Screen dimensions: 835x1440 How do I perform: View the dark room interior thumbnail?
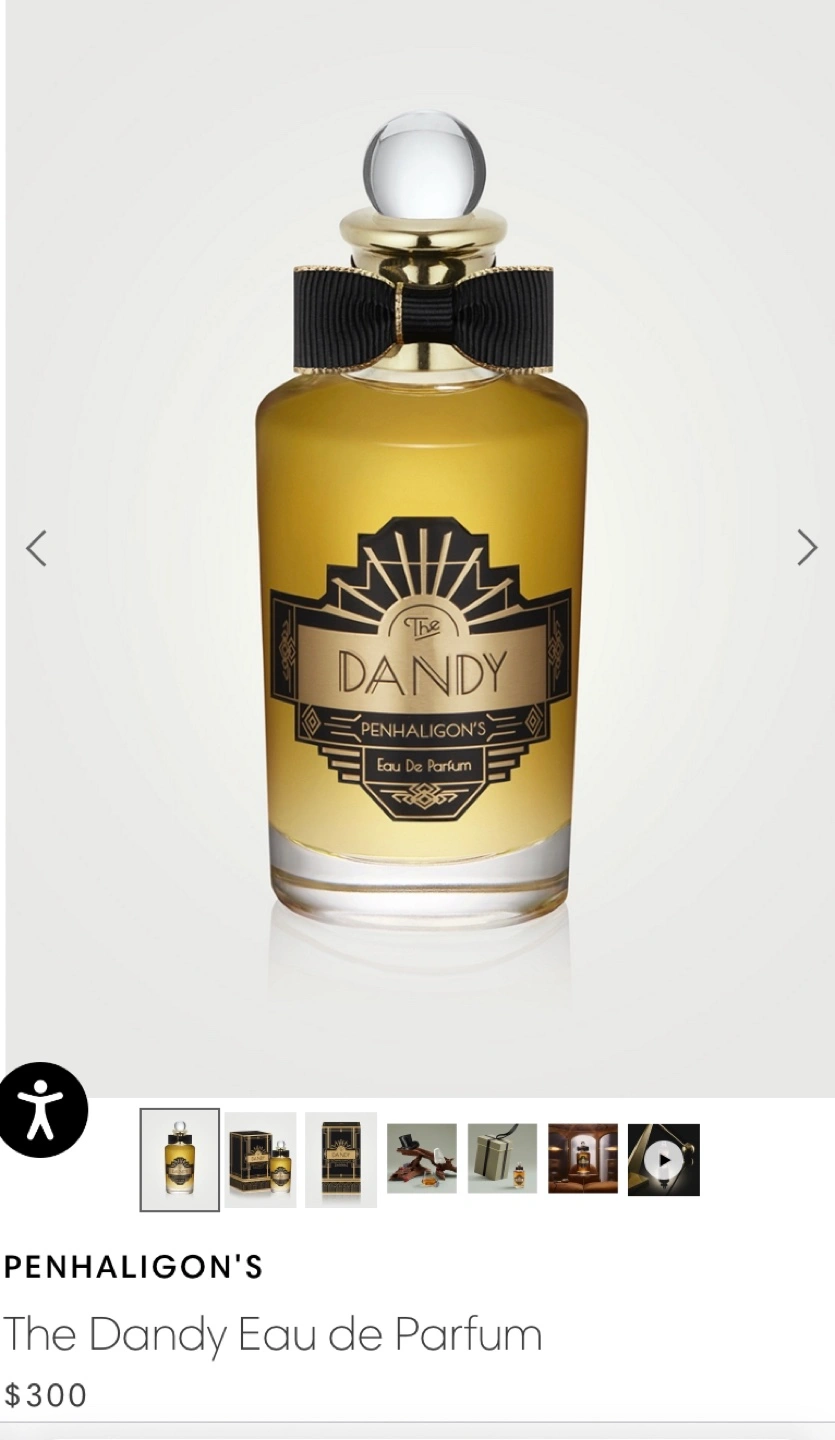(583, 1159)
